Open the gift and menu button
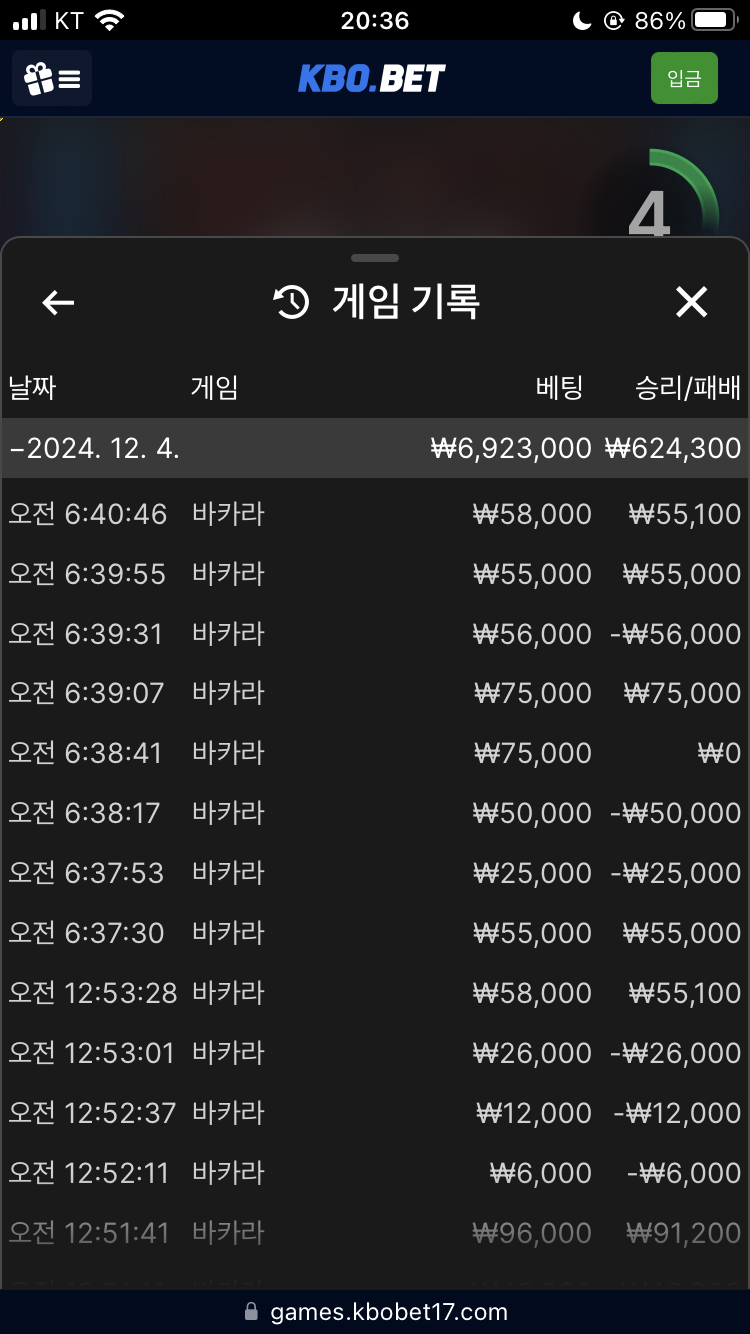Screen dimensions: 750x1334 click(x=52, y=78)
